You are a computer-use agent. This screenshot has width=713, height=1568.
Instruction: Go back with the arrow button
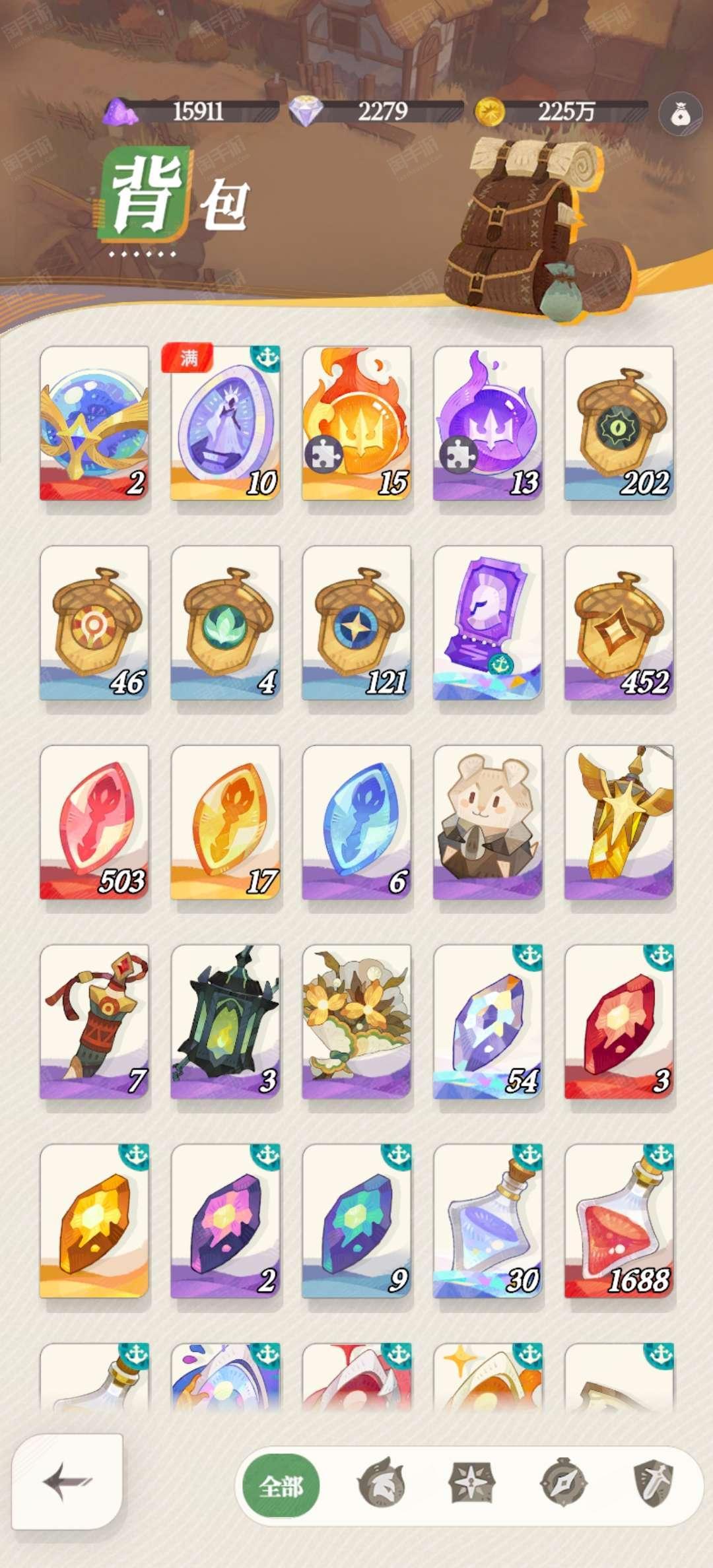tap(67, 1482)
